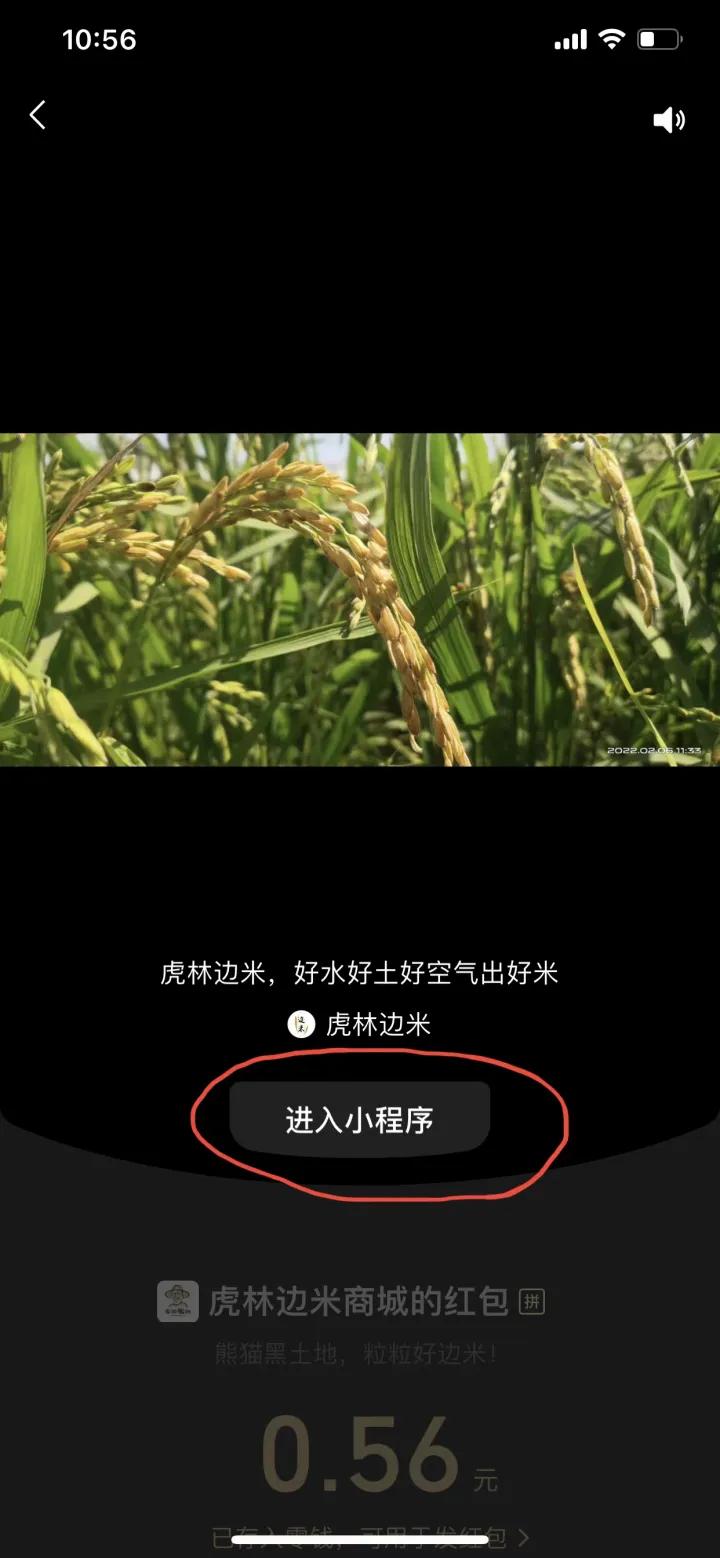
Task: Tap the cellular signal bars icon
Action: pos(571,39)
